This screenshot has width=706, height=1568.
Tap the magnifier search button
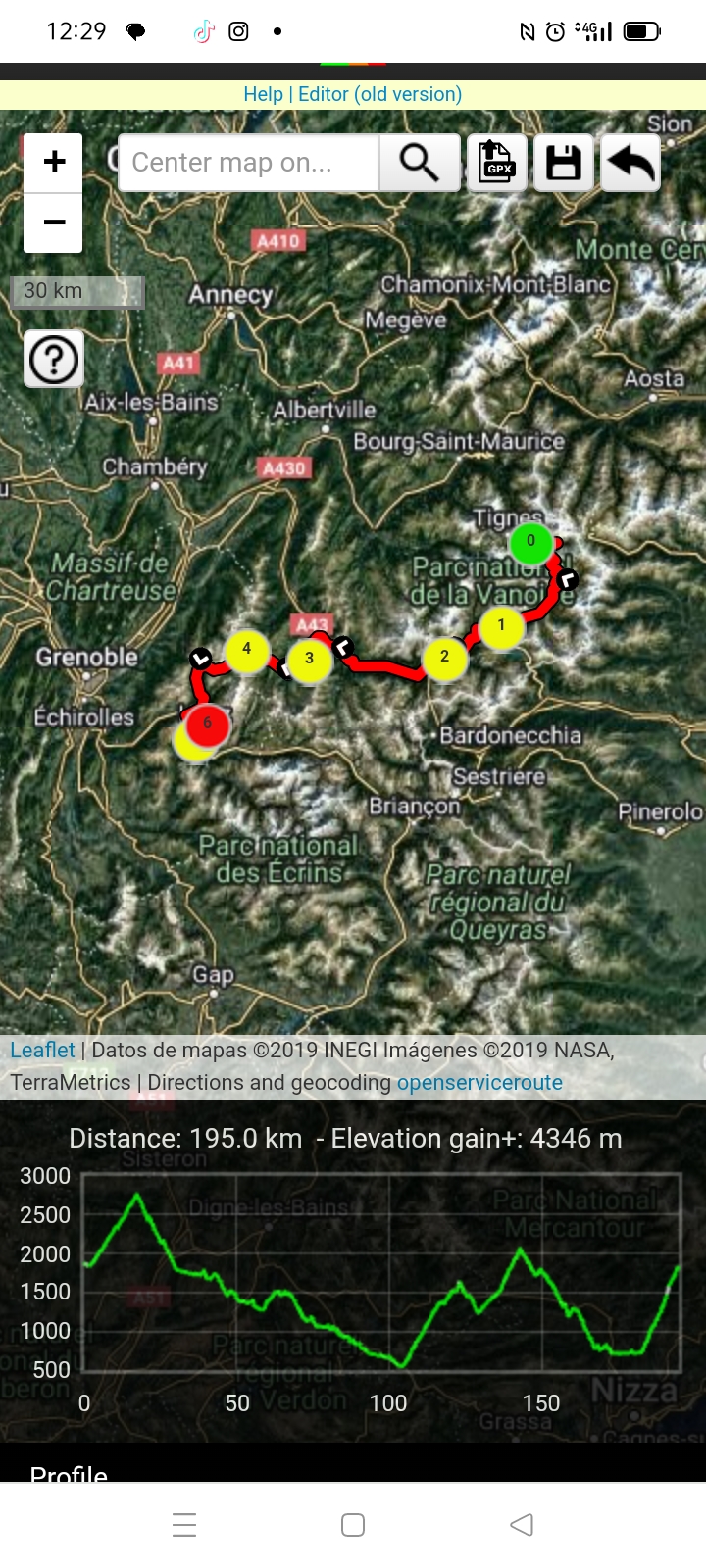point(420,163)
